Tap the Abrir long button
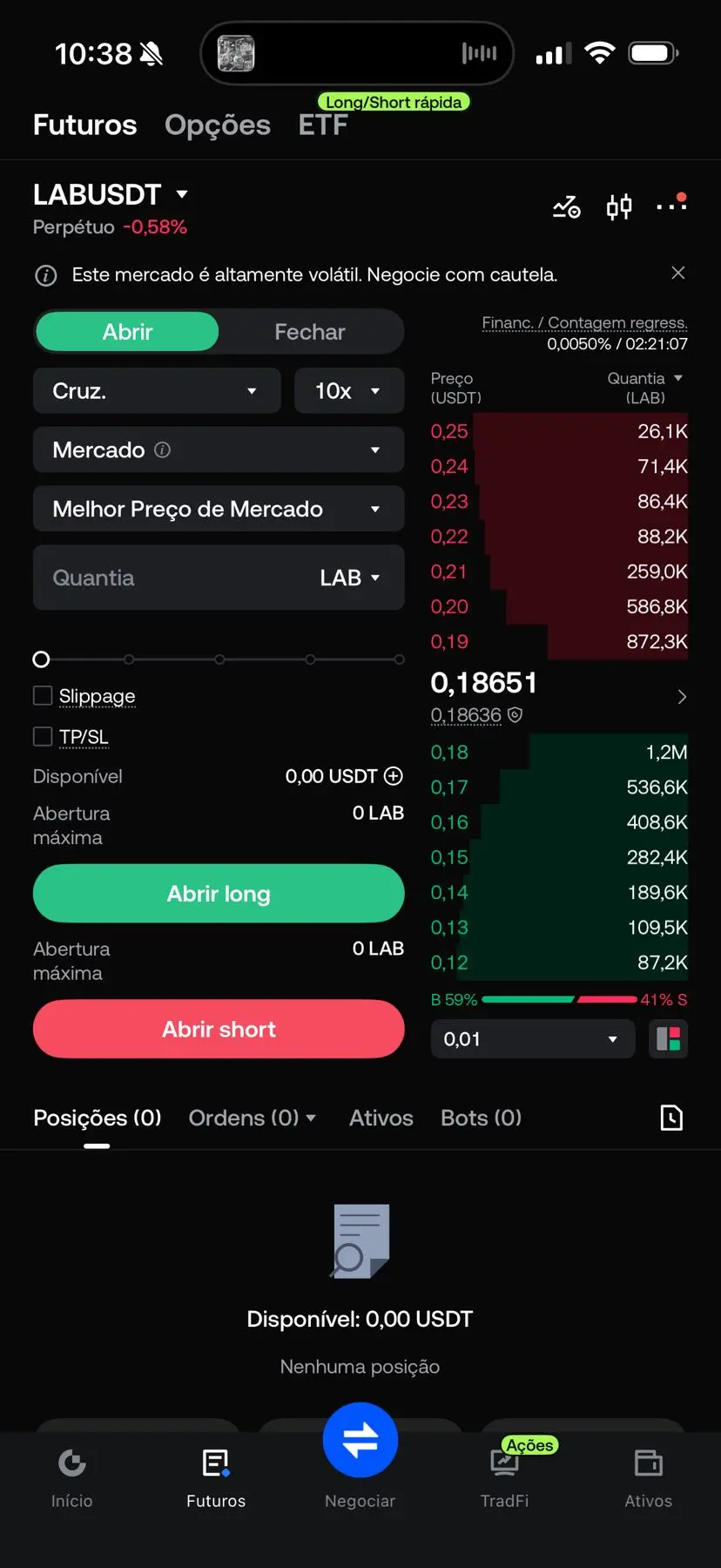This screenshot has height=1568, width=721. click(219, 894)
